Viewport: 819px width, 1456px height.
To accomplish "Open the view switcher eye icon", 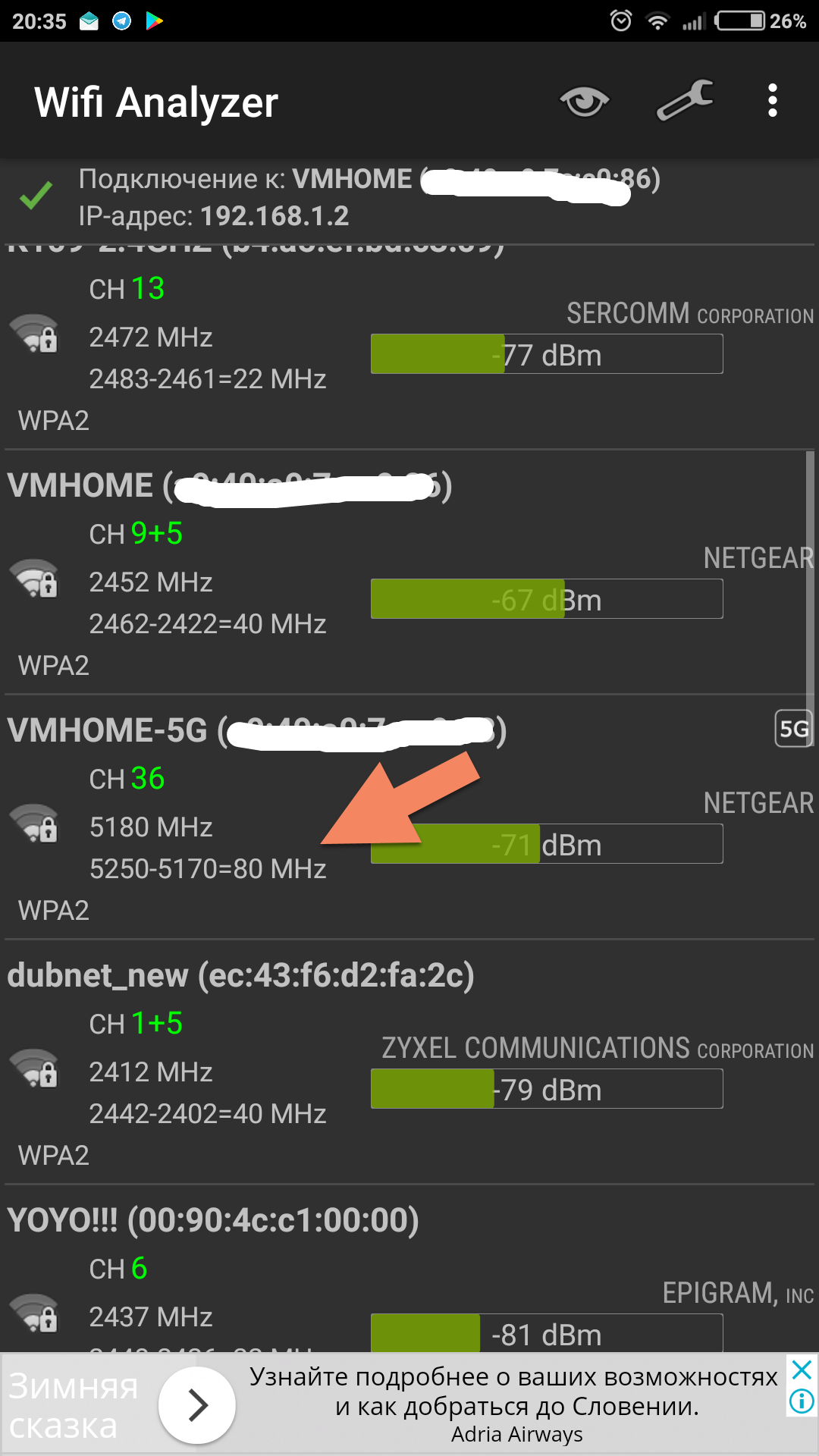I will pyautogui.click(x=584, y=102).
